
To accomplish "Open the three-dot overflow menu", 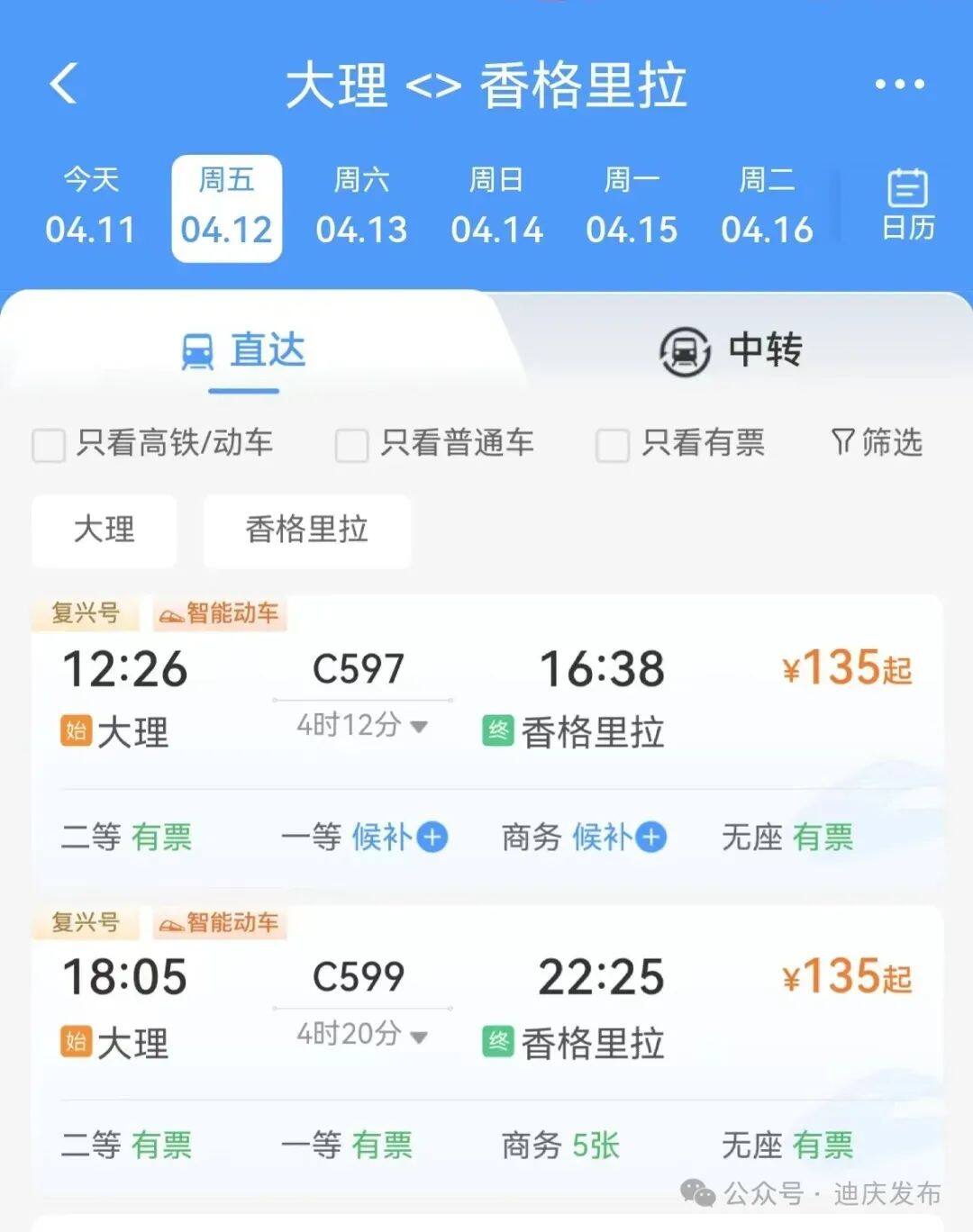I will click(899, 85).
